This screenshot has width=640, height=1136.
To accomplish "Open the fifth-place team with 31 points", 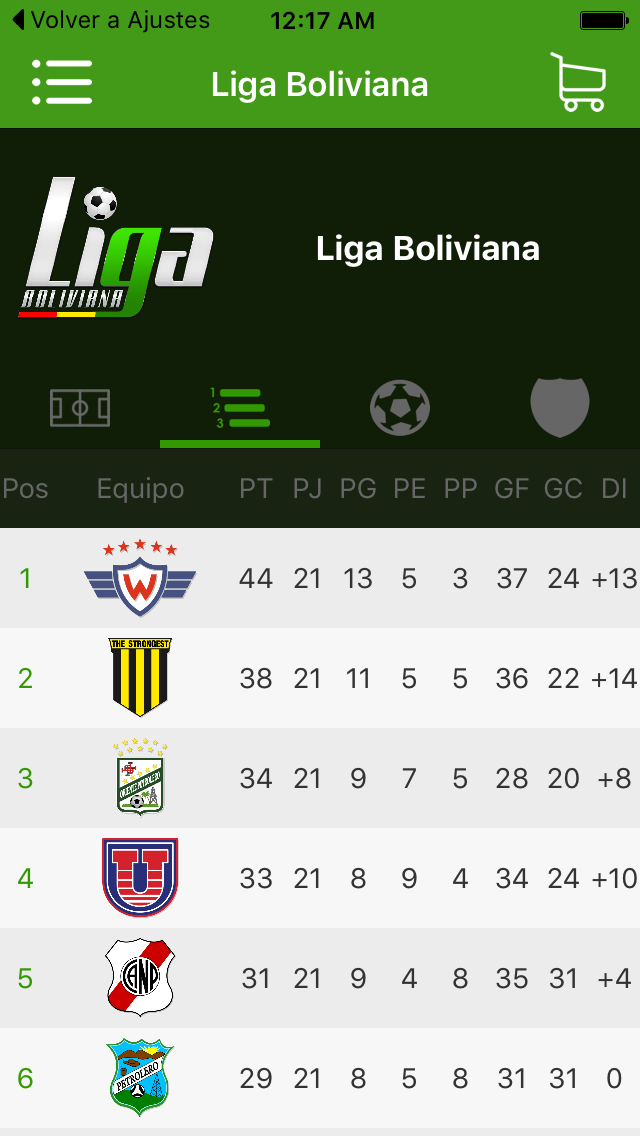I will pyautogui.click(x=320, y=978).
